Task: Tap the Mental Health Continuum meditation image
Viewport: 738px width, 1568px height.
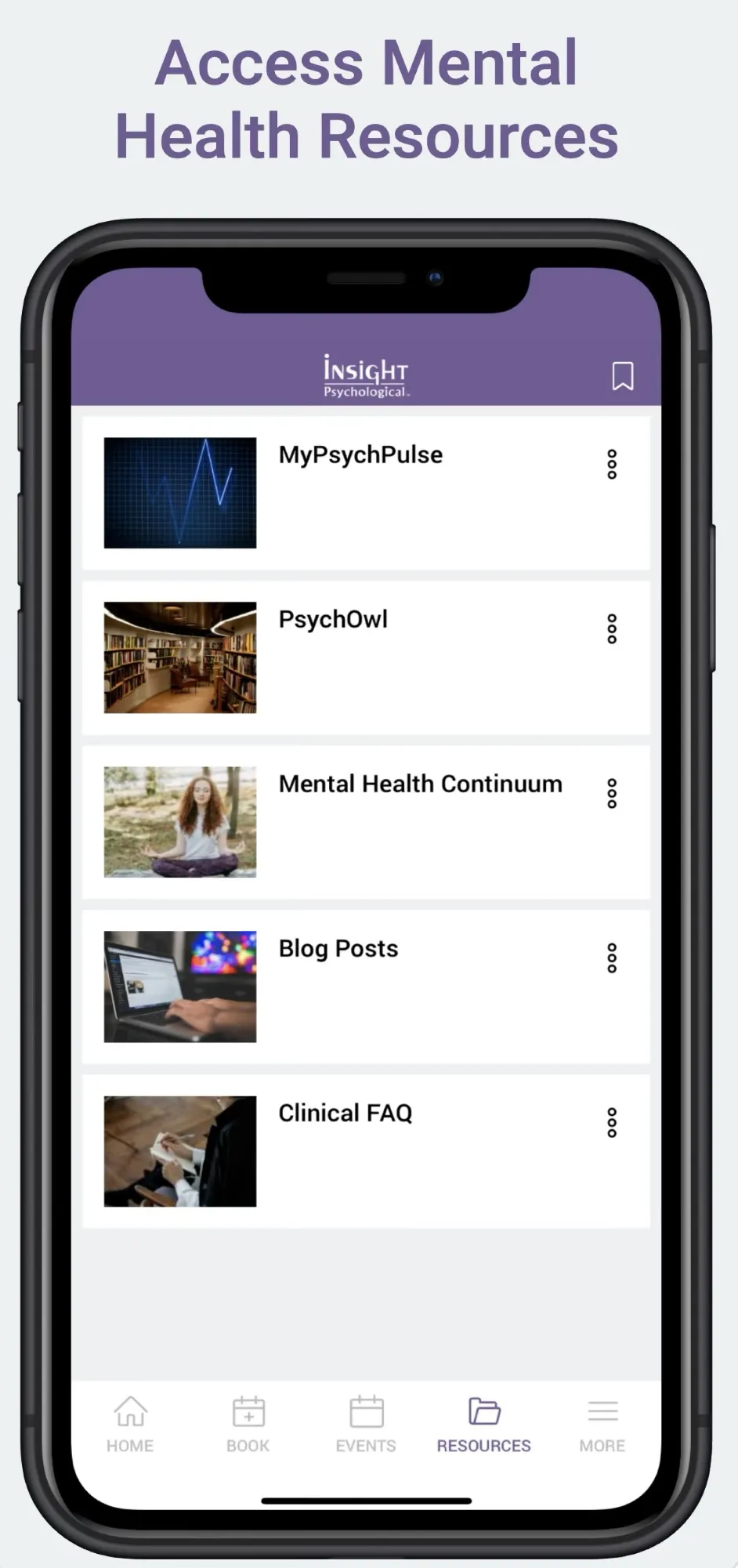Action: point(179,820)
